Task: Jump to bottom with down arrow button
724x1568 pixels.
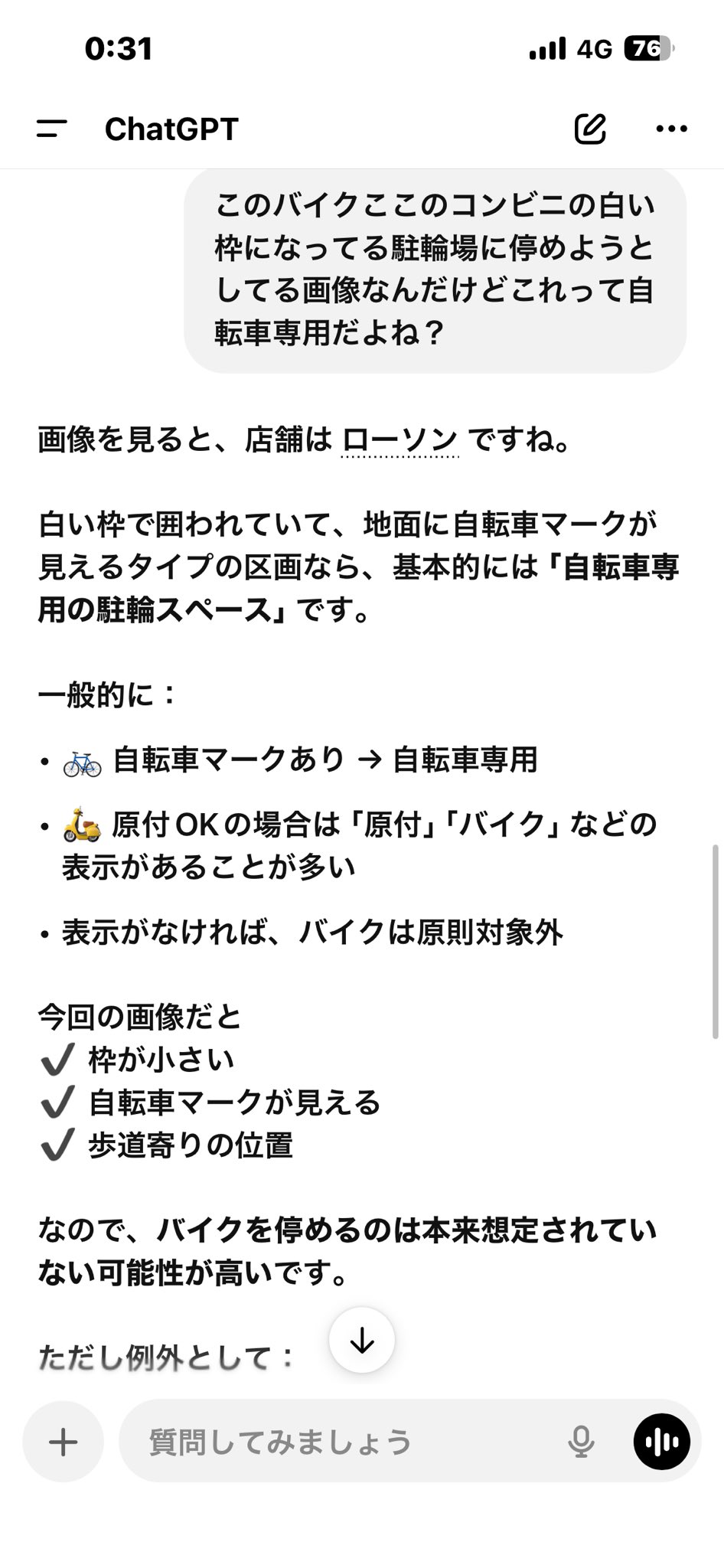Action: pyautogui.click(x=362, y=1341)
